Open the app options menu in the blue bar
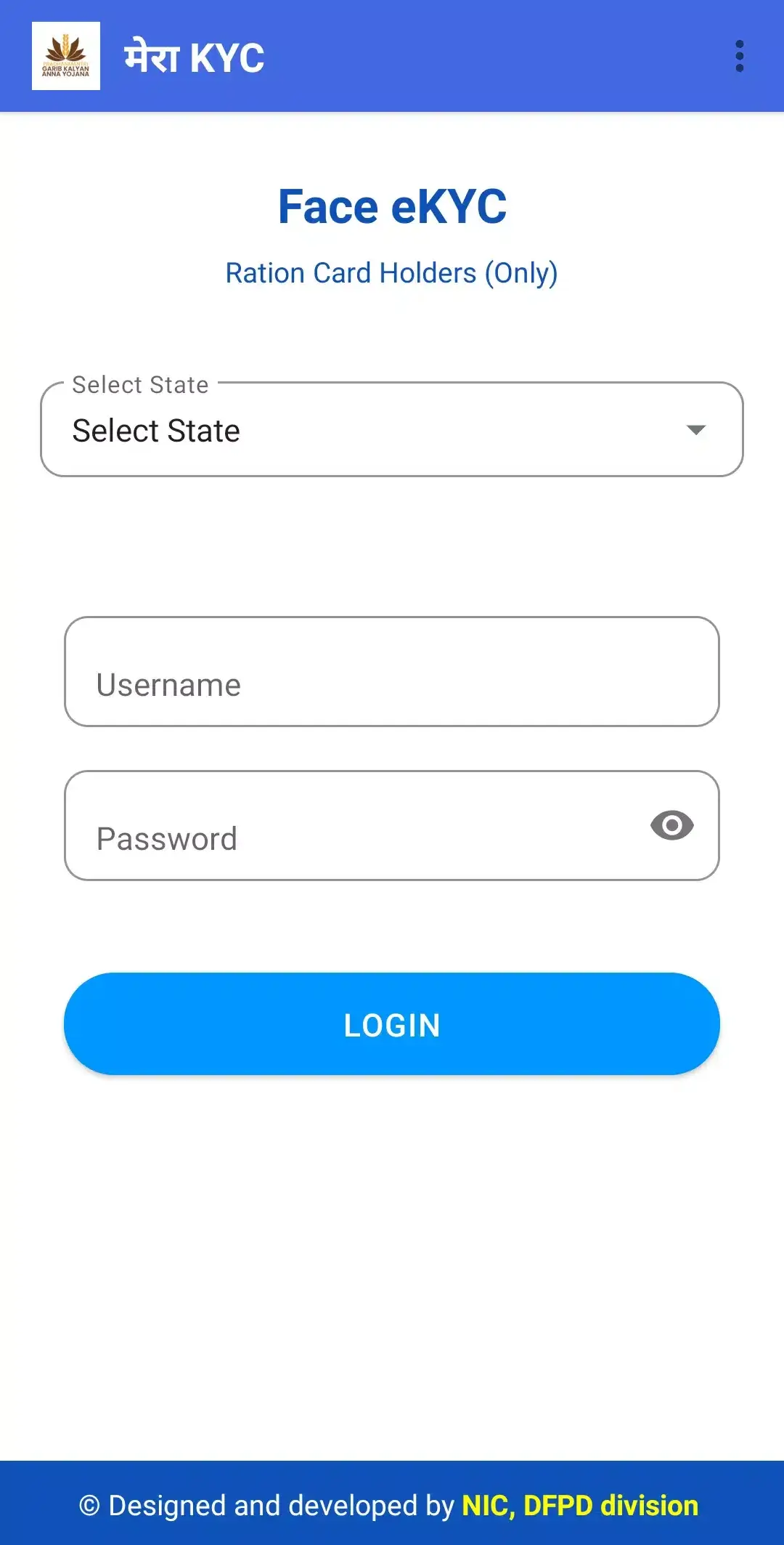 pos(740,55)
